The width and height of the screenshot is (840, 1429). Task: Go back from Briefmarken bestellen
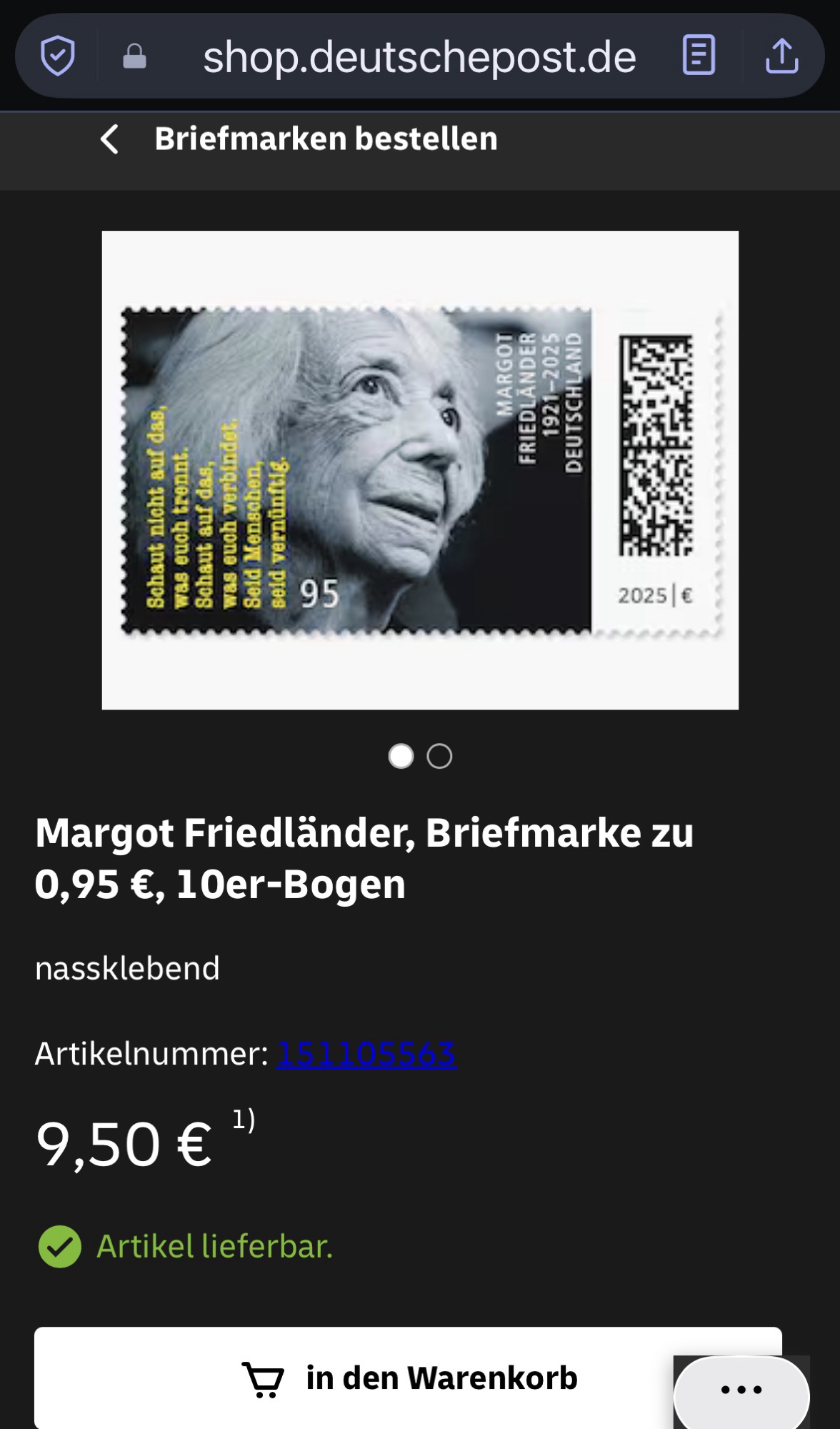pyautogui.click(x=110, y=139)
